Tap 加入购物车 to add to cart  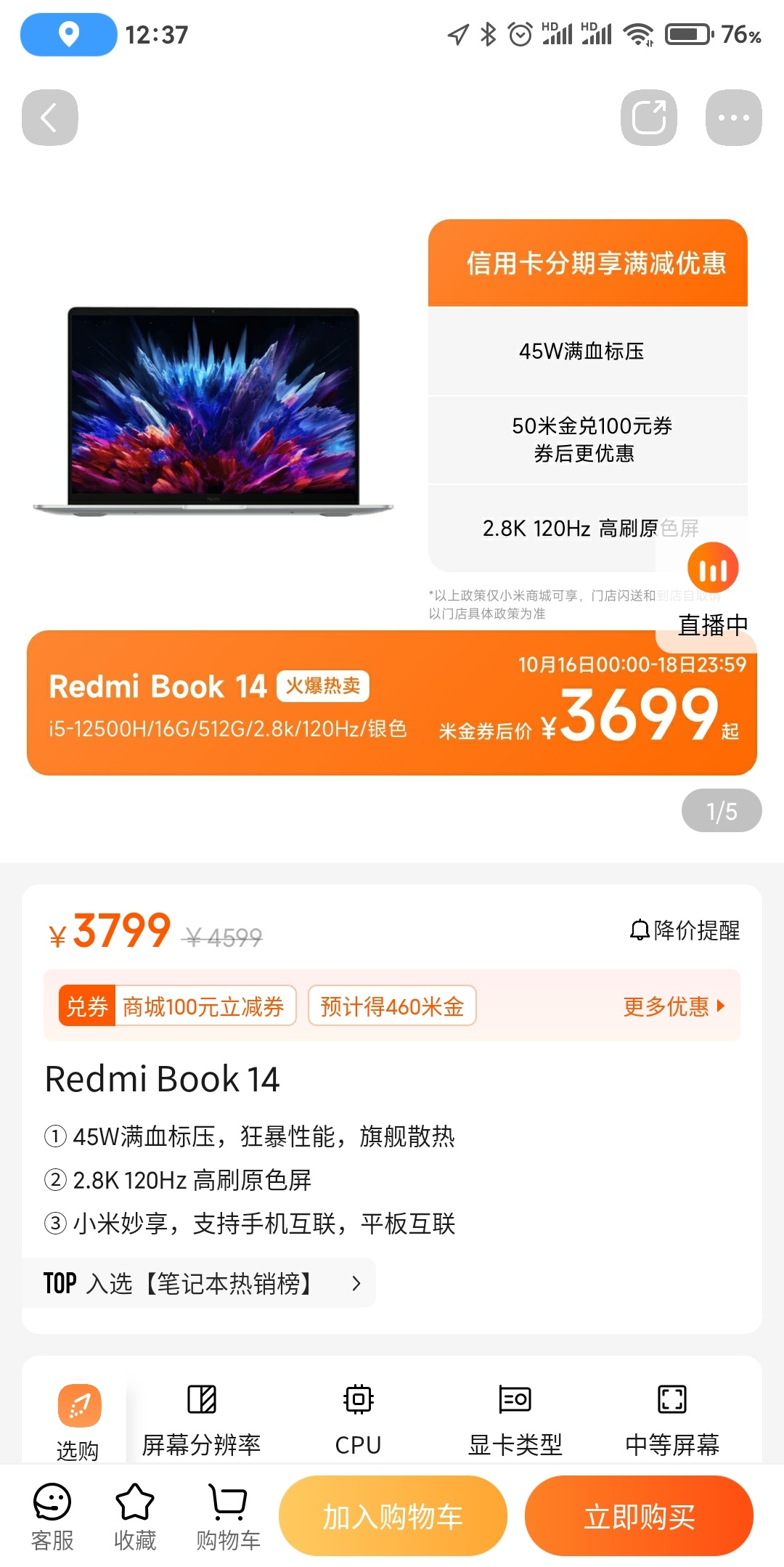pos(393,1516)
